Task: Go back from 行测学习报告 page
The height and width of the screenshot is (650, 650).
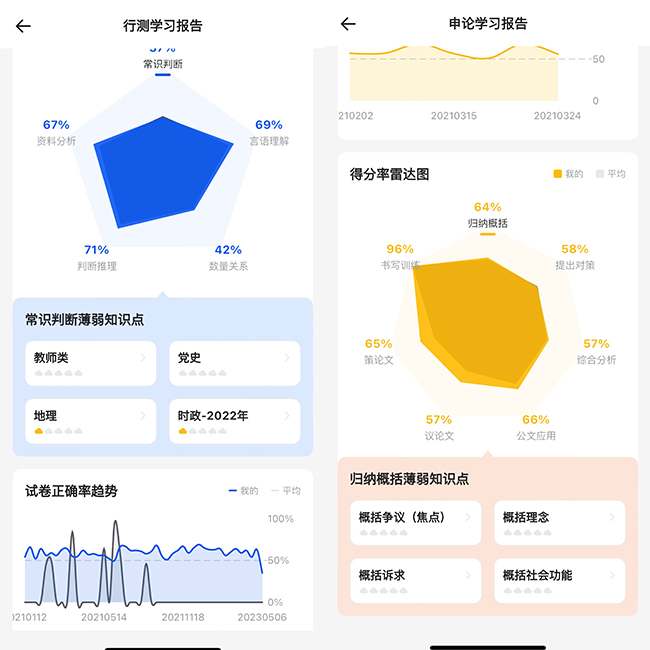Action: (x=23, y=26)
